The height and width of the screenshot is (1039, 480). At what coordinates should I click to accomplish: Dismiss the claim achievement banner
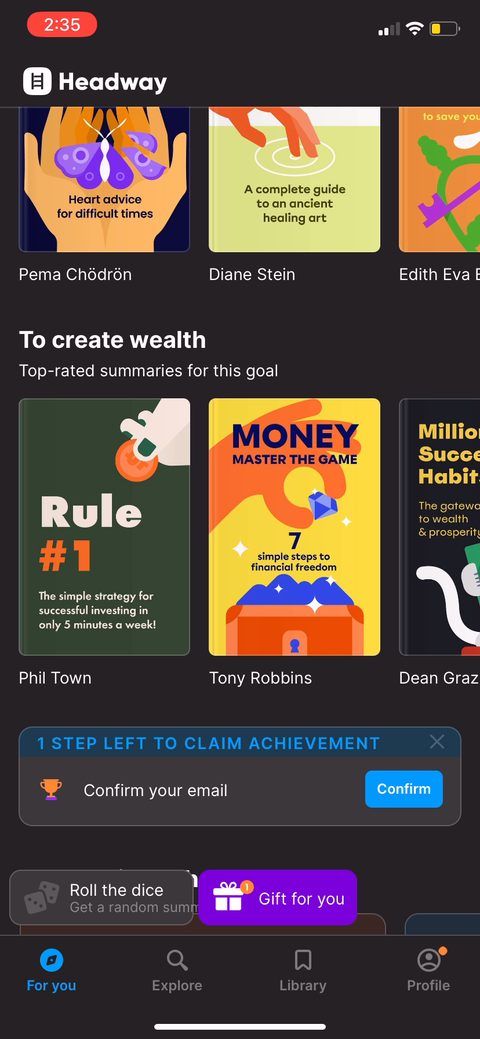(437, 741)
